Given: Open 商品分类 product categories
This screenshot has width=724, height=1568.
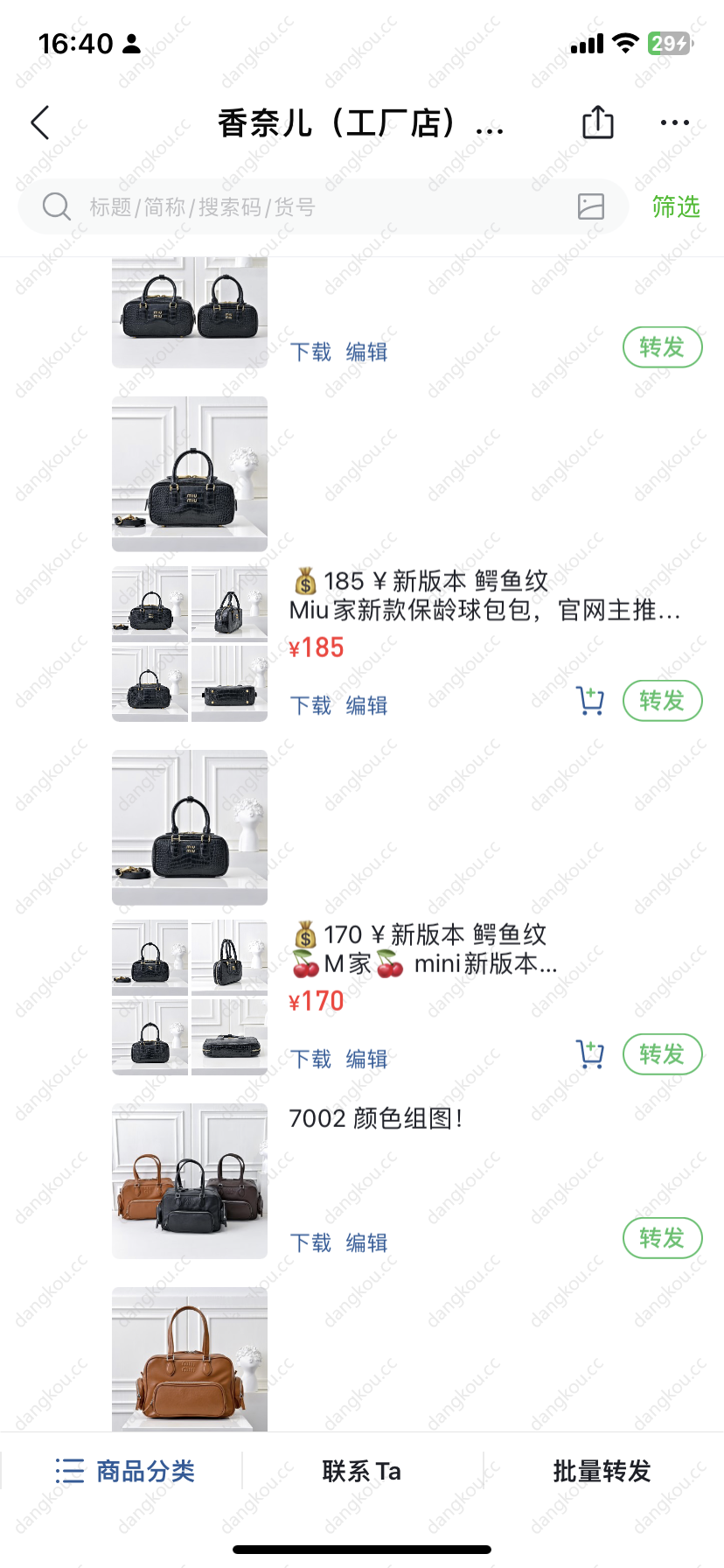Looking at the screenshot, I should pos(126,1471).
